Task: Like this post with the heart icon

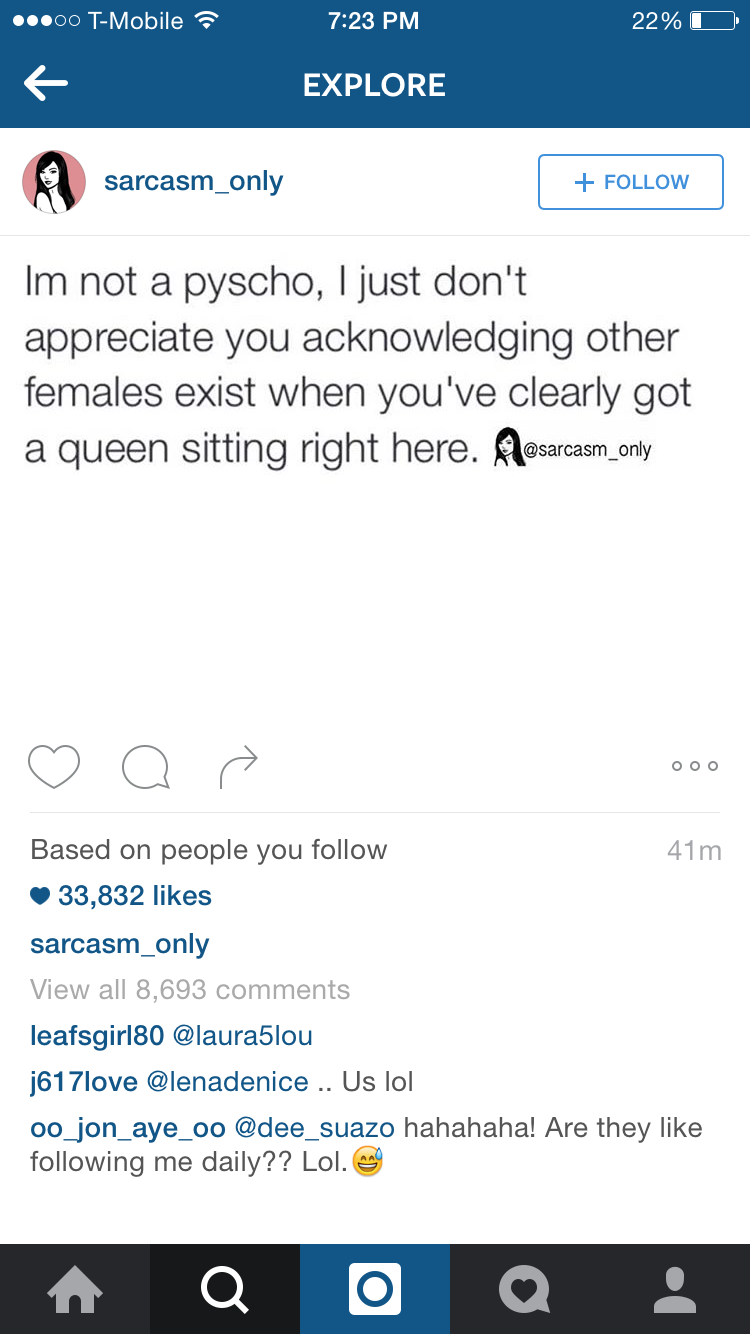Action: coord(54,767)
